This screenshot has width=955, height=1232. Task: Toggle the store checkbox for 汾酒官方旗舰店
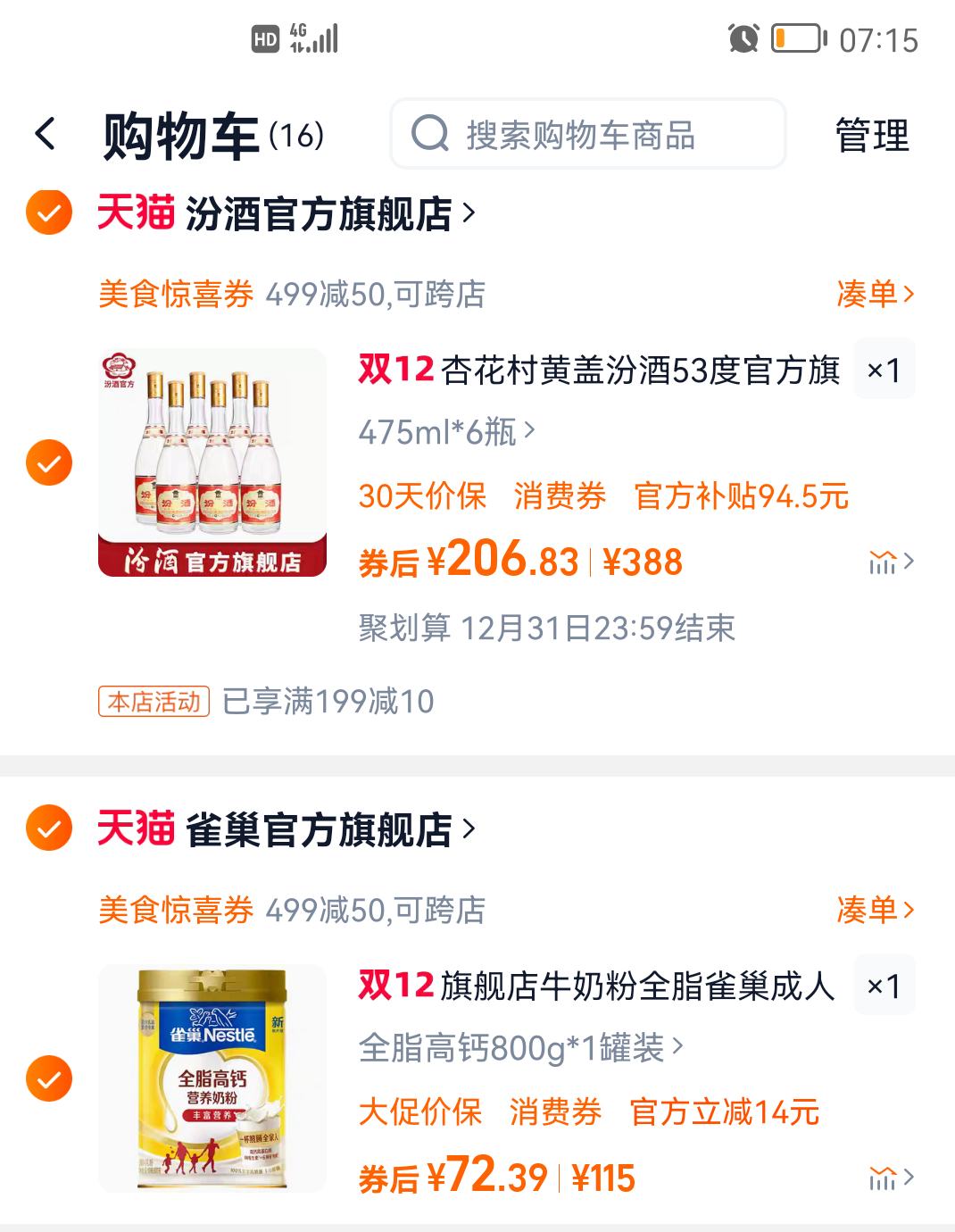(x=48, y=212)
